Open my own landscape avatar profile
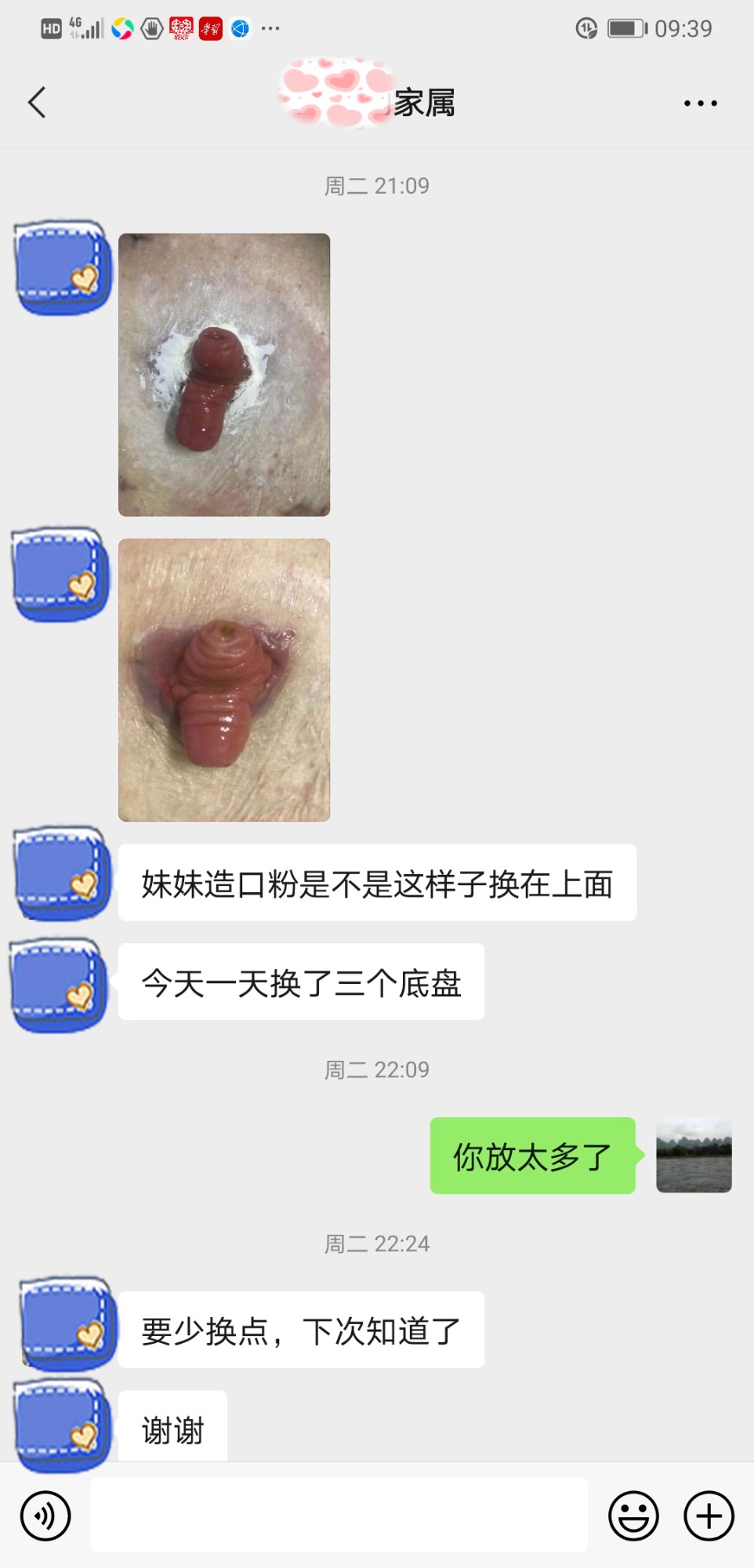Image resolution: width=754 pixels, height=1568 pixels. (694, 1156)
